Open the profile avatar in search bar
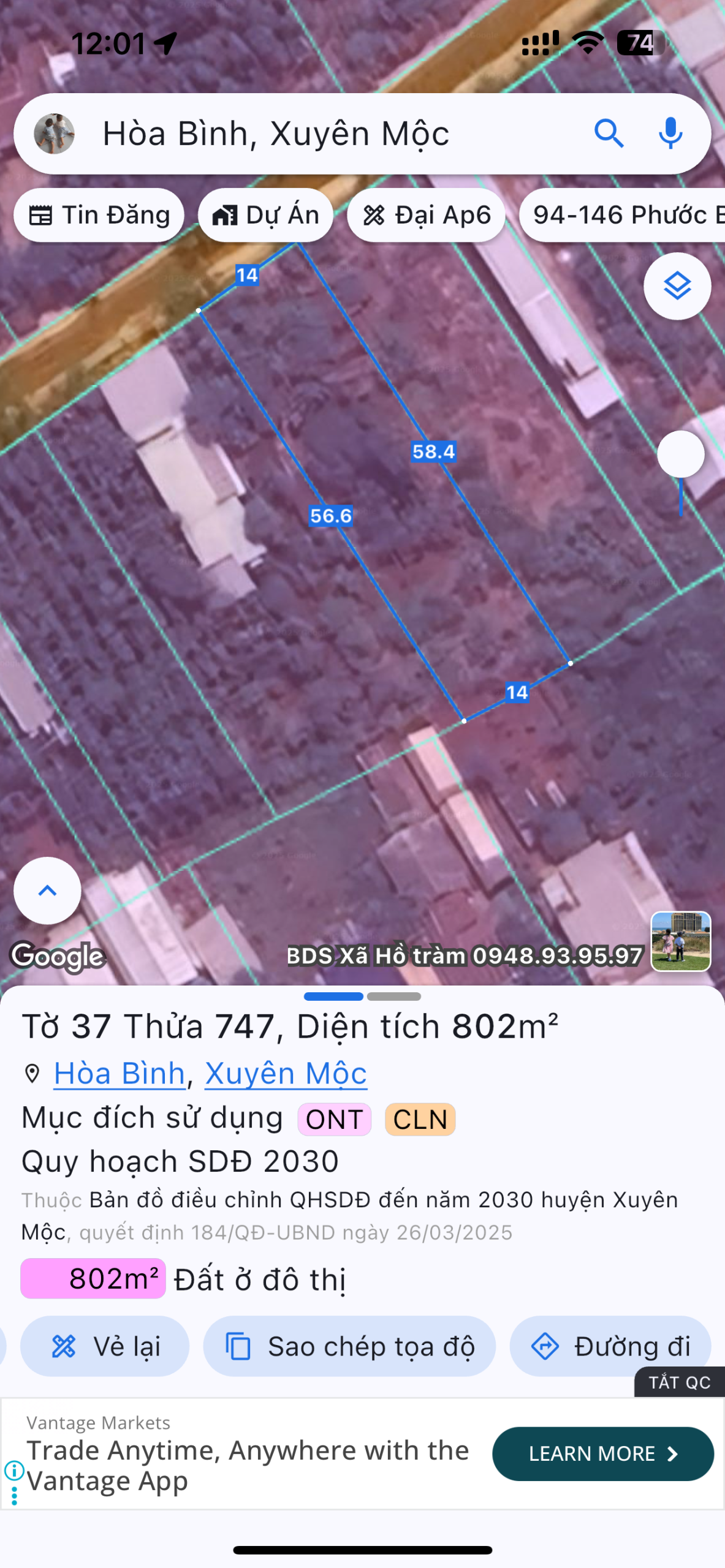 pos(54,134)
